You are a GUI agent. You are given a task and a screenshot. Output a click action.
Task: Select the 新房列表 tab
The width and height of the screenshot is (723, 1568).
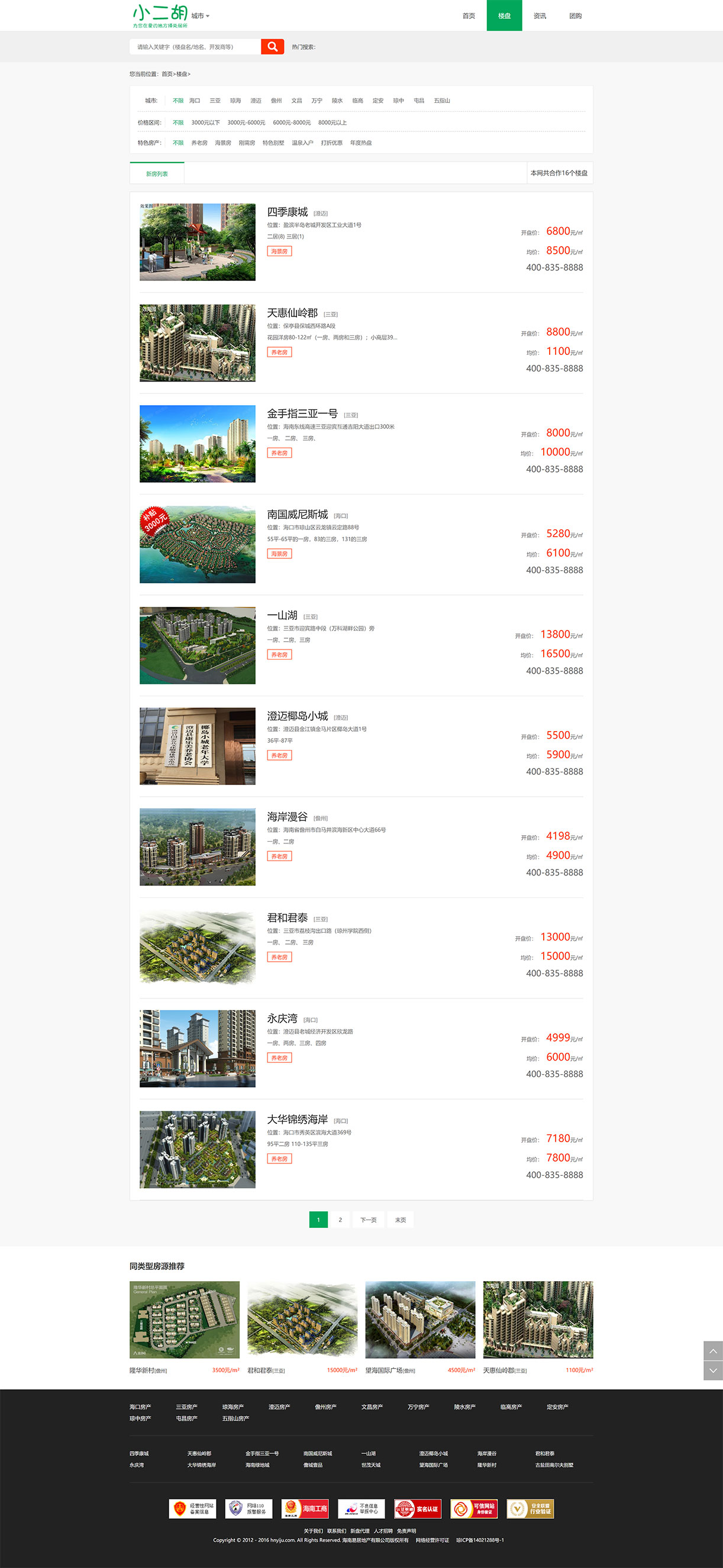point(157,174)
